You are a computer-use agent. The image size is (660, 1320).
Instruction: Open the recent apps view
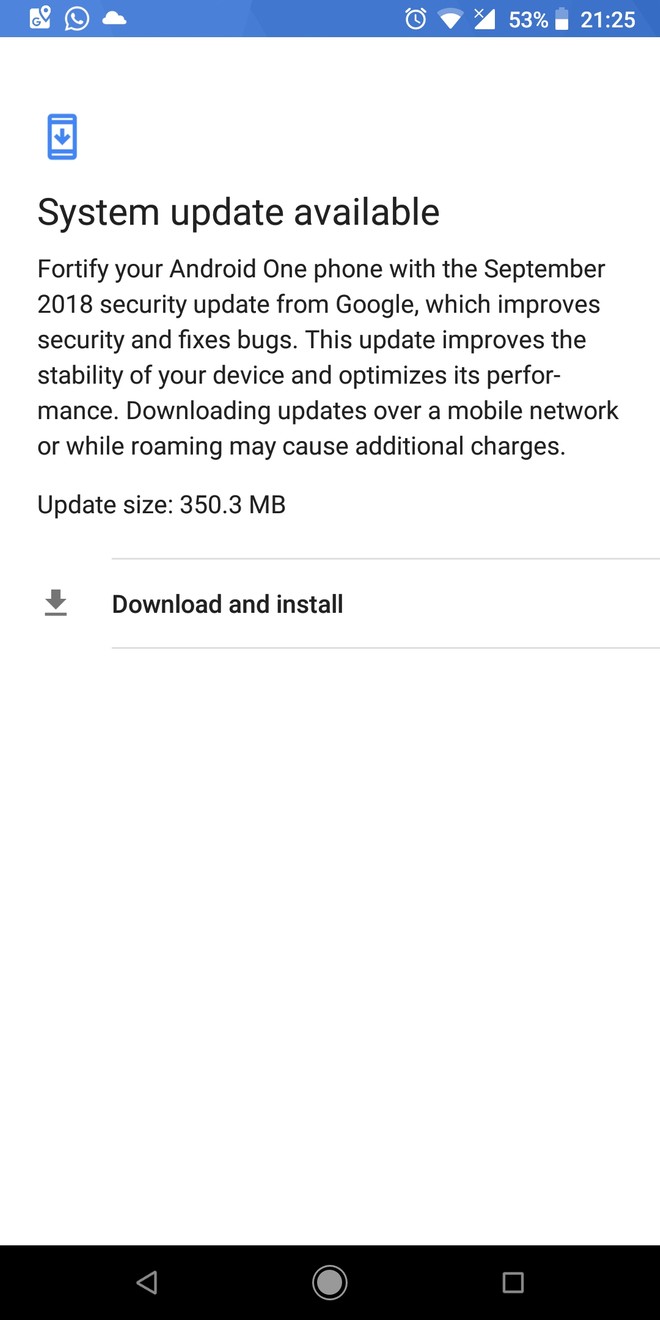[x=513, y=1282]
